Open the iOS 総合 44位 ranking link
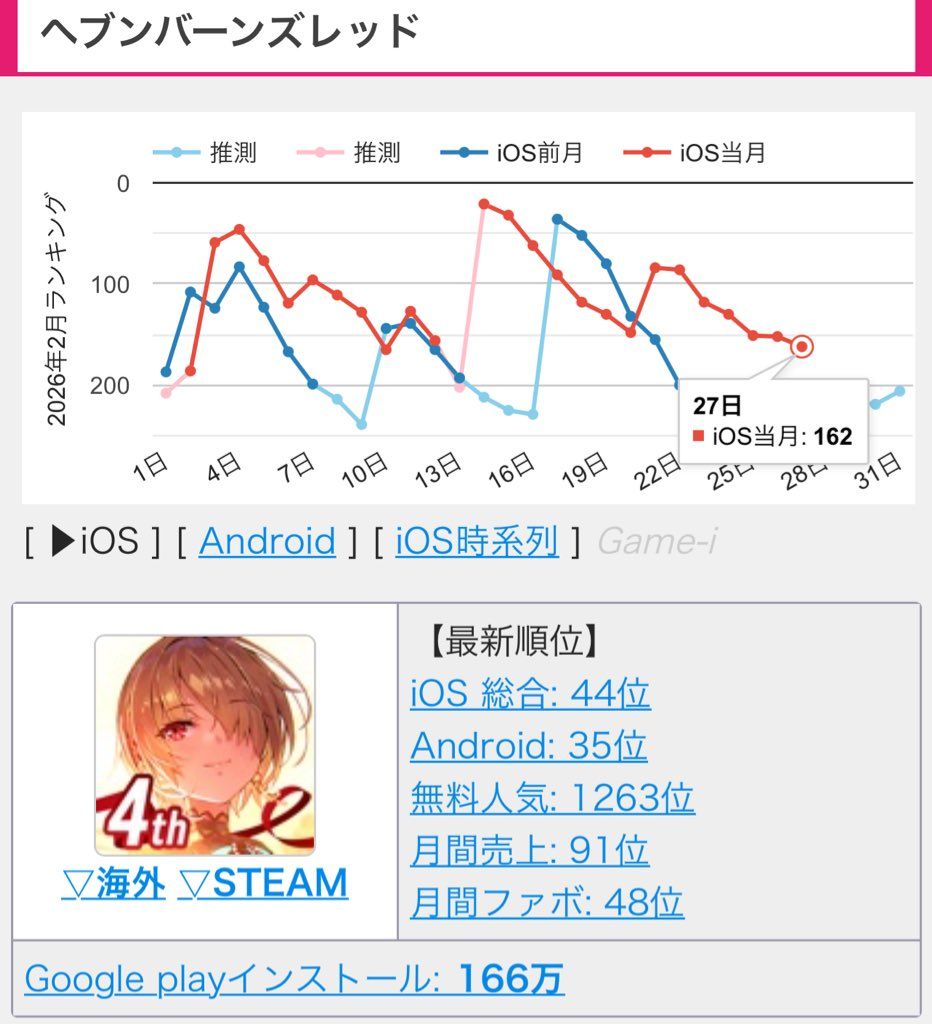The image size is (932, 1024). (530, 693)
